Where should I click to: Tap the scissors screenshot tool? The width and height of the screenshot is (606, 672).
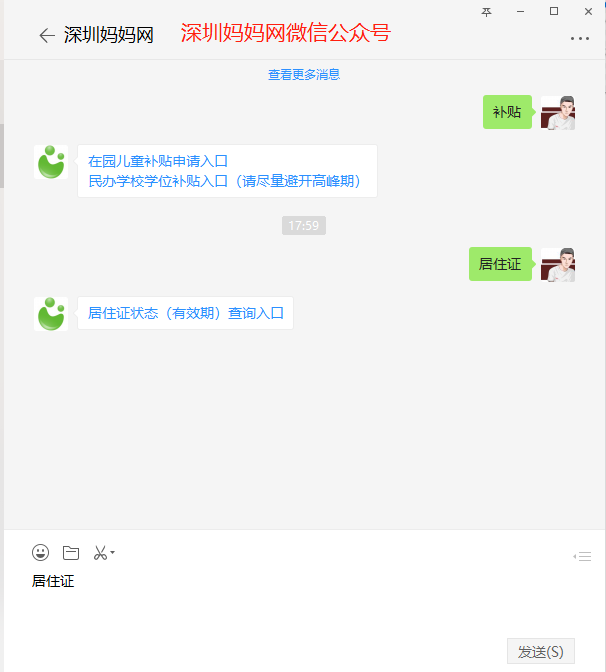pyautogui.click(x=100, y=552)
